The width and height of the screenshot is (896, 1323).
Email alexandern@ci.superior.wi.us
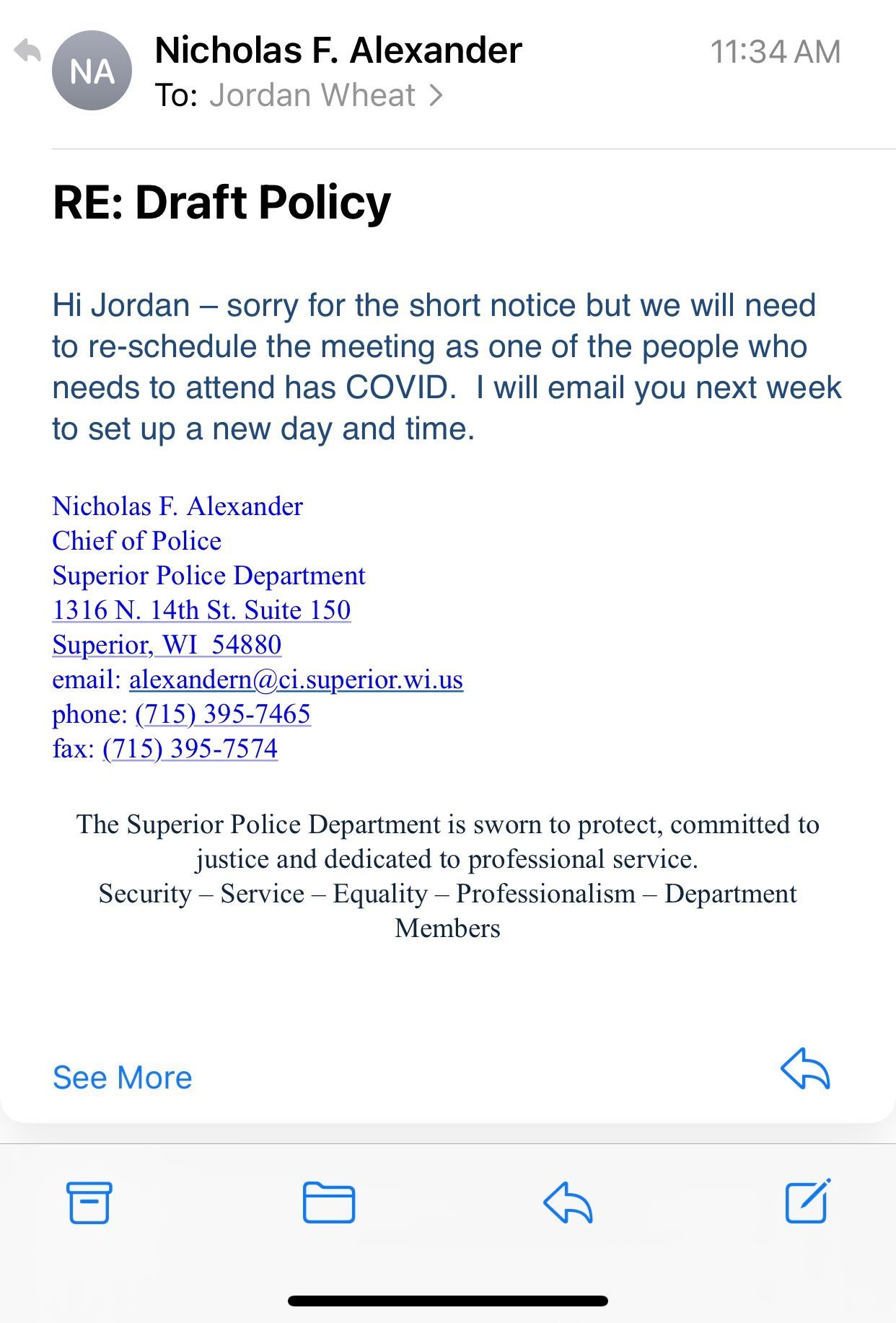pyautogui.click(x=296, y=680)
